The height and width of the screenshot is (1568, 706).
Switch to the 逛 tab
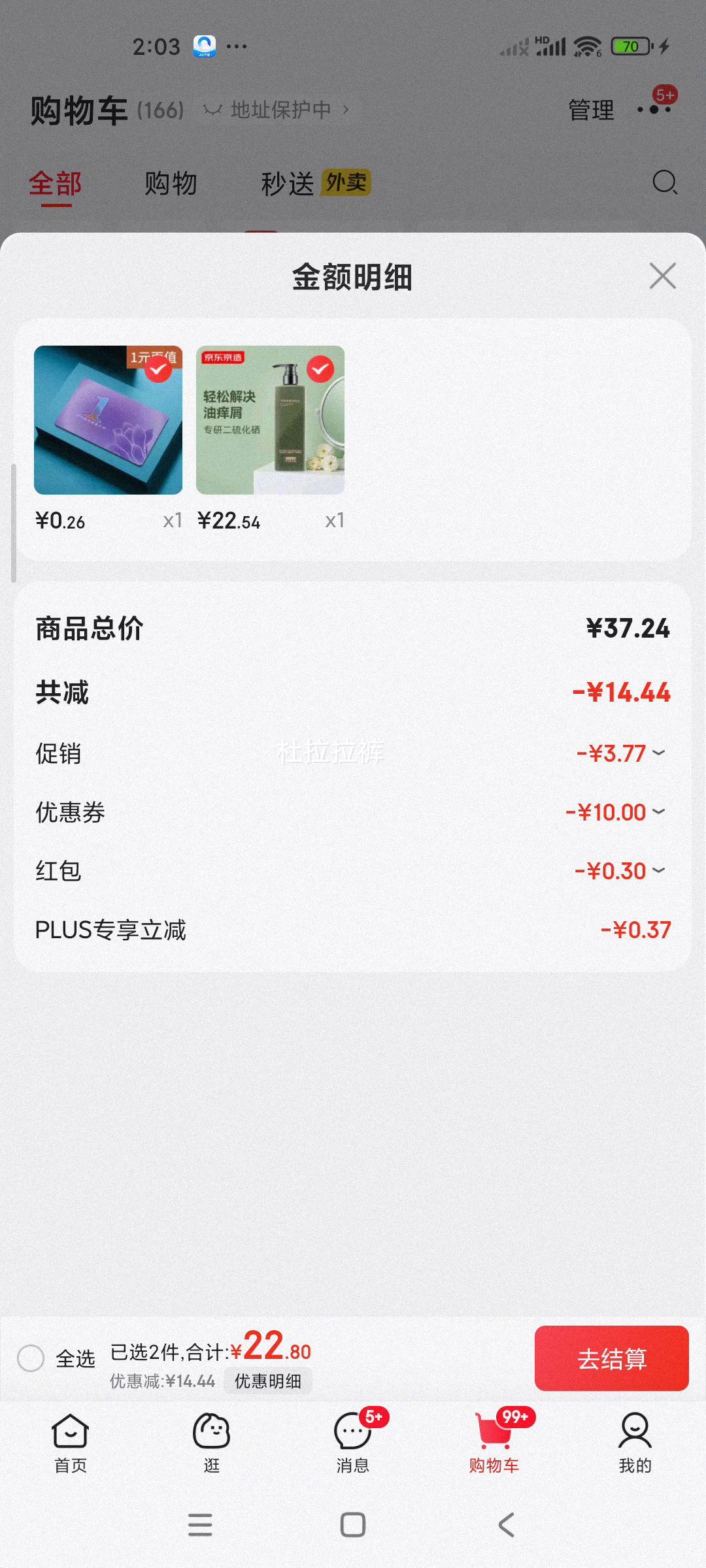(x=211, y=1443)
